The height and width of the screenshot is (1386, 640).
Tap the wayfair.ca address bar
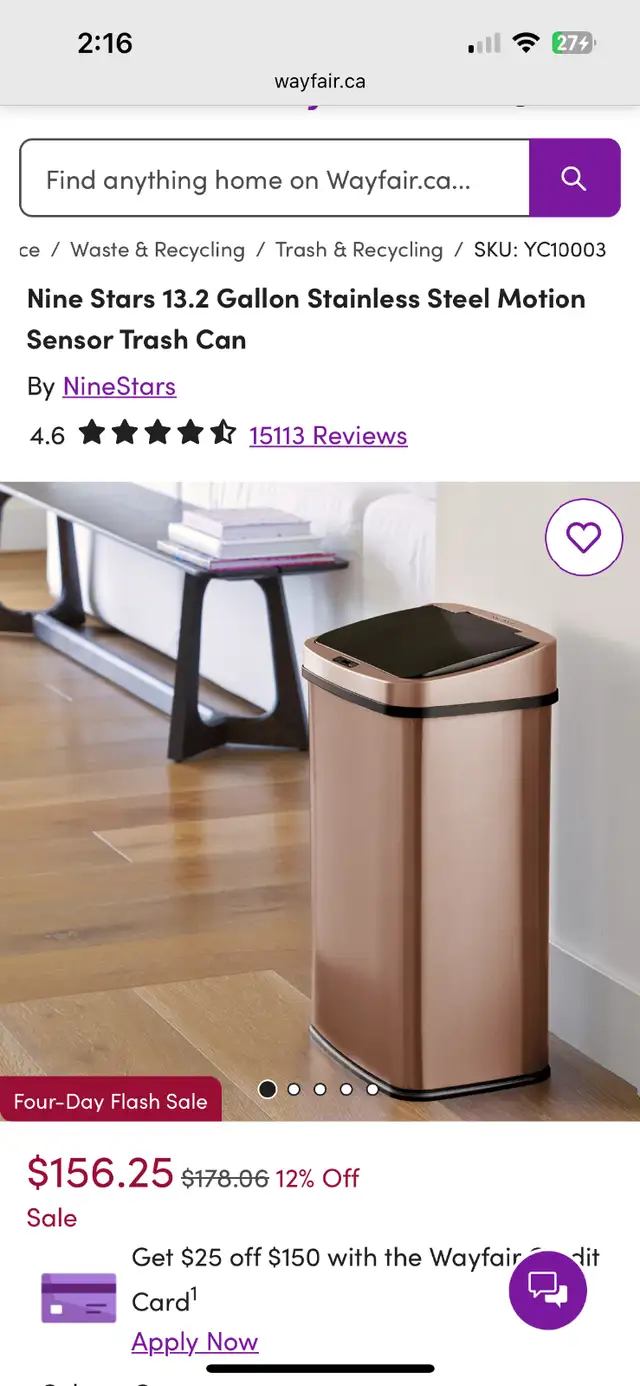pos(320,81)
